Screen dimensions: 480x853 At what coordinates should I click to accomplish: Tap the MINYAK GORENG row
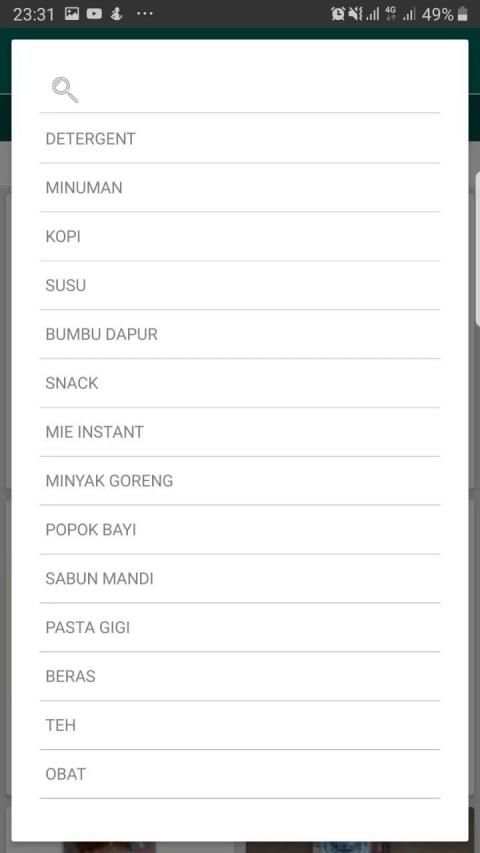[x=239, y=481]
